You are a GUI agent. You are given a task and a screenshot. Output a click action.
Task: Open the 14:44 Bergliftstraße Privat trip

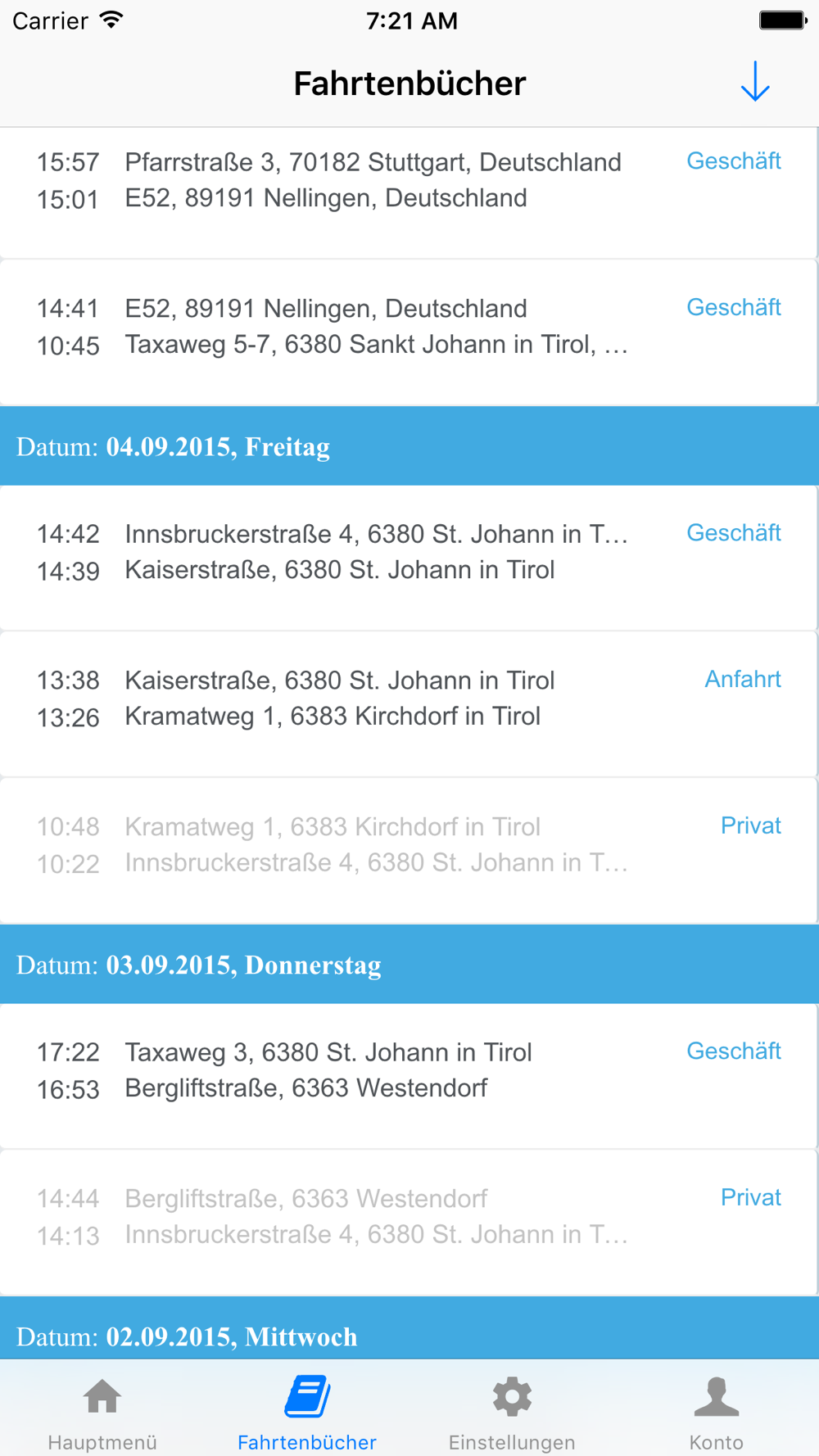(x=409, y=1223)
